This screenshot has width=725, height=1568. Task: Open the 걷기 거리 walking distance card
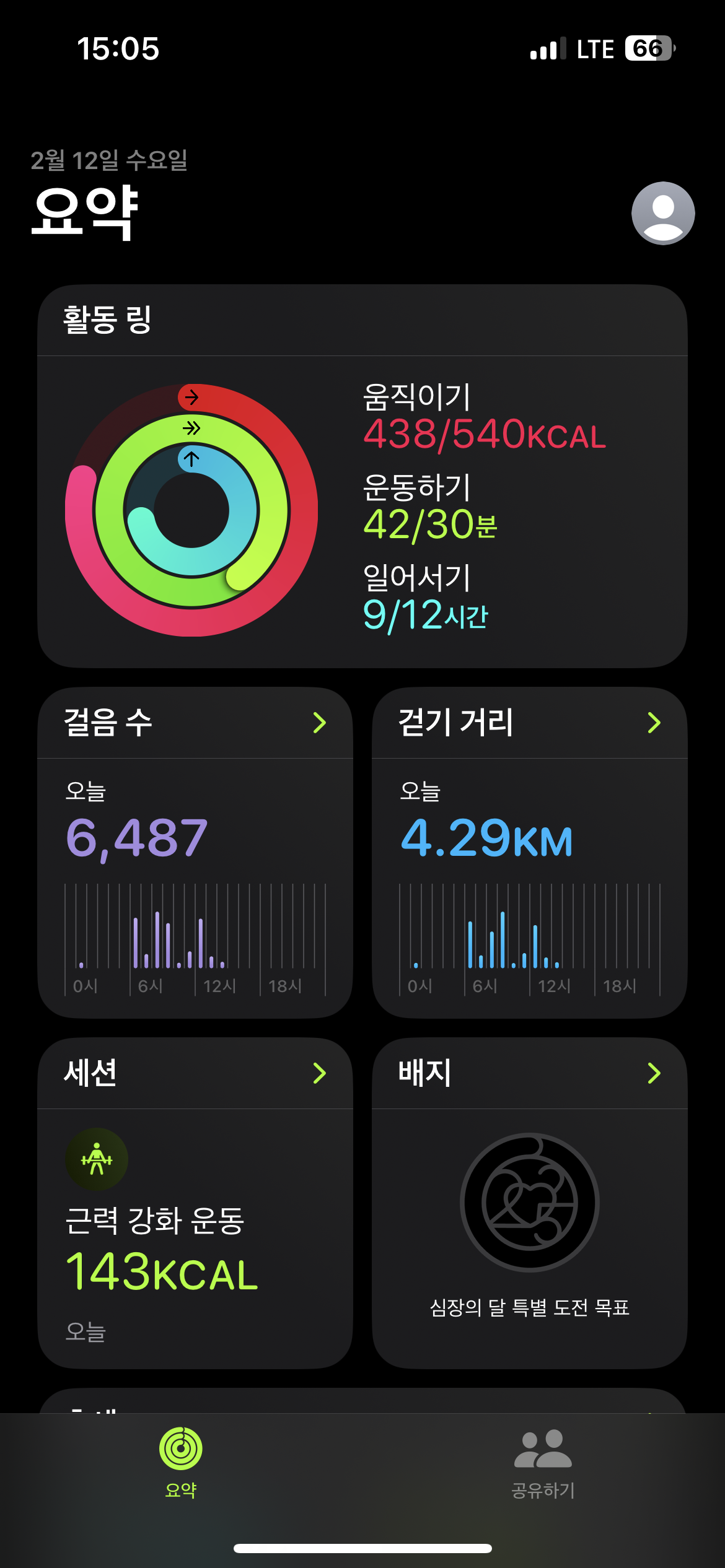[529, 852]
